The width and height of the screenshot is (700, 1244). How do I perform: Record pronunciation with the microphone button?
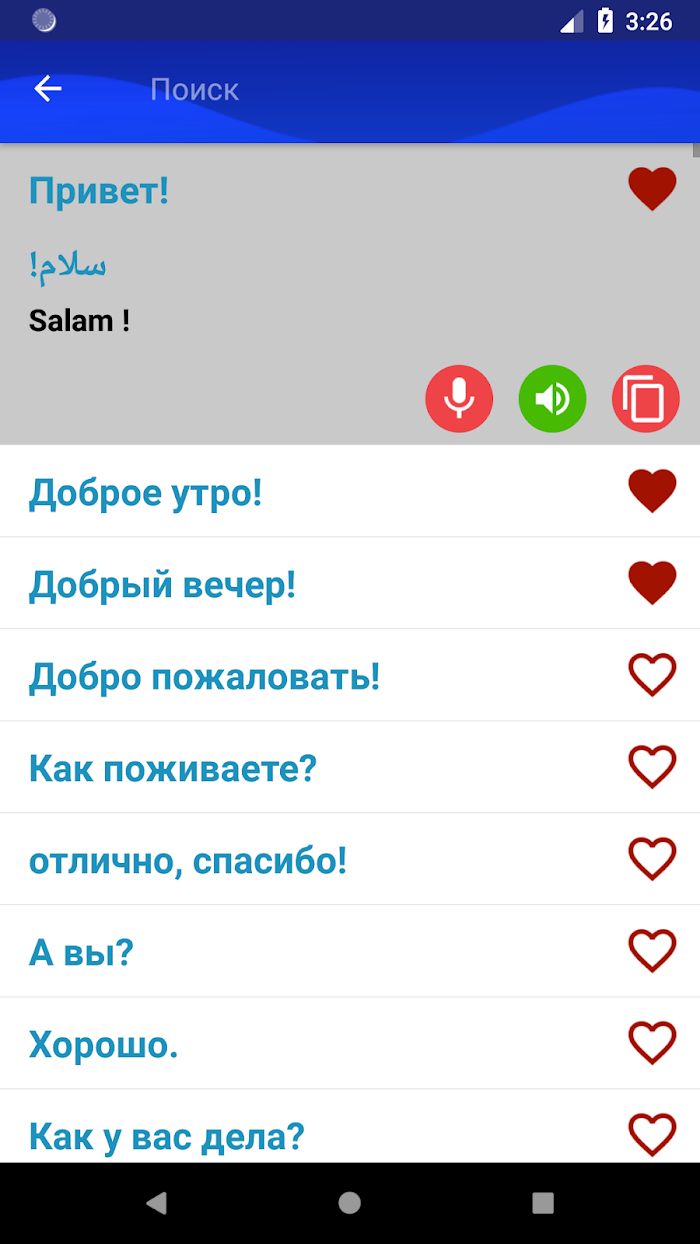tap(459, 399)
